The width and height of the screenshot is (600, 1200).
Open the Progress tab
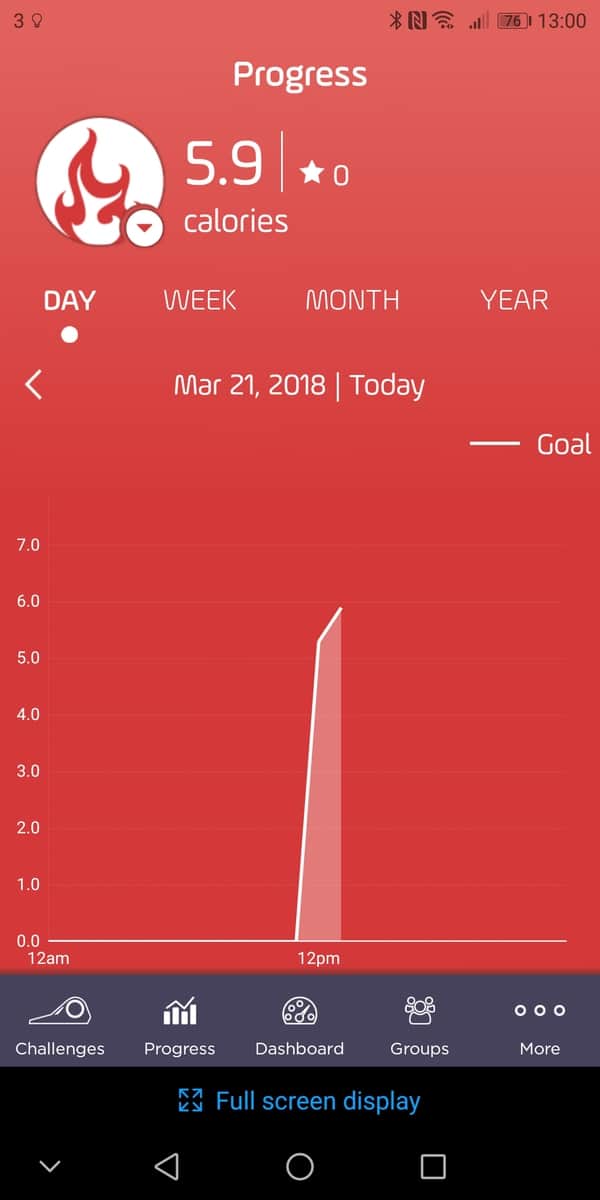[180, 1025]
